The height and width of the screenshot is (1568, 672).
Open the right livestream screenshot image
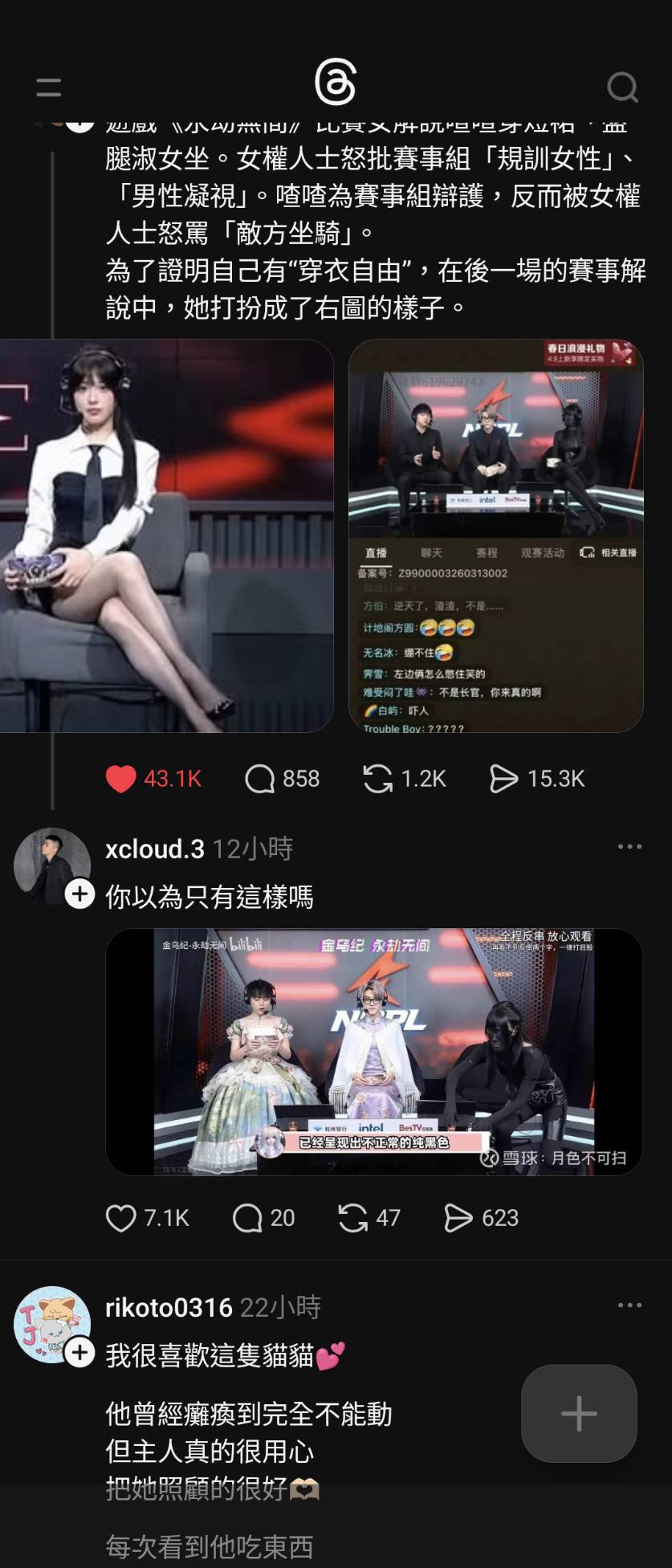pyautogui.click(x=496, y=536)
